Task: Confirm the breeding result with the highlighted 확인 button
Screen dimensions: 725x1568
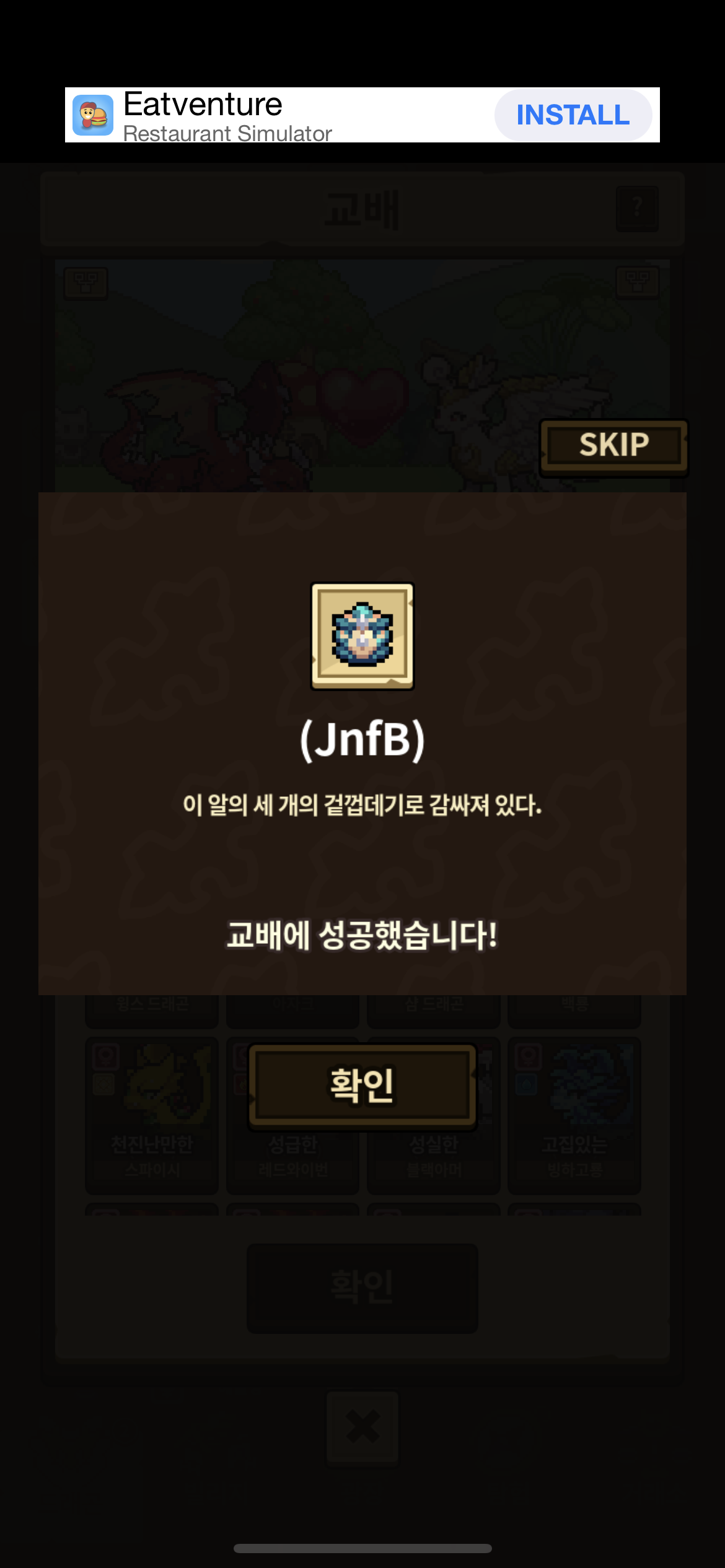Action: [362, 1086]
